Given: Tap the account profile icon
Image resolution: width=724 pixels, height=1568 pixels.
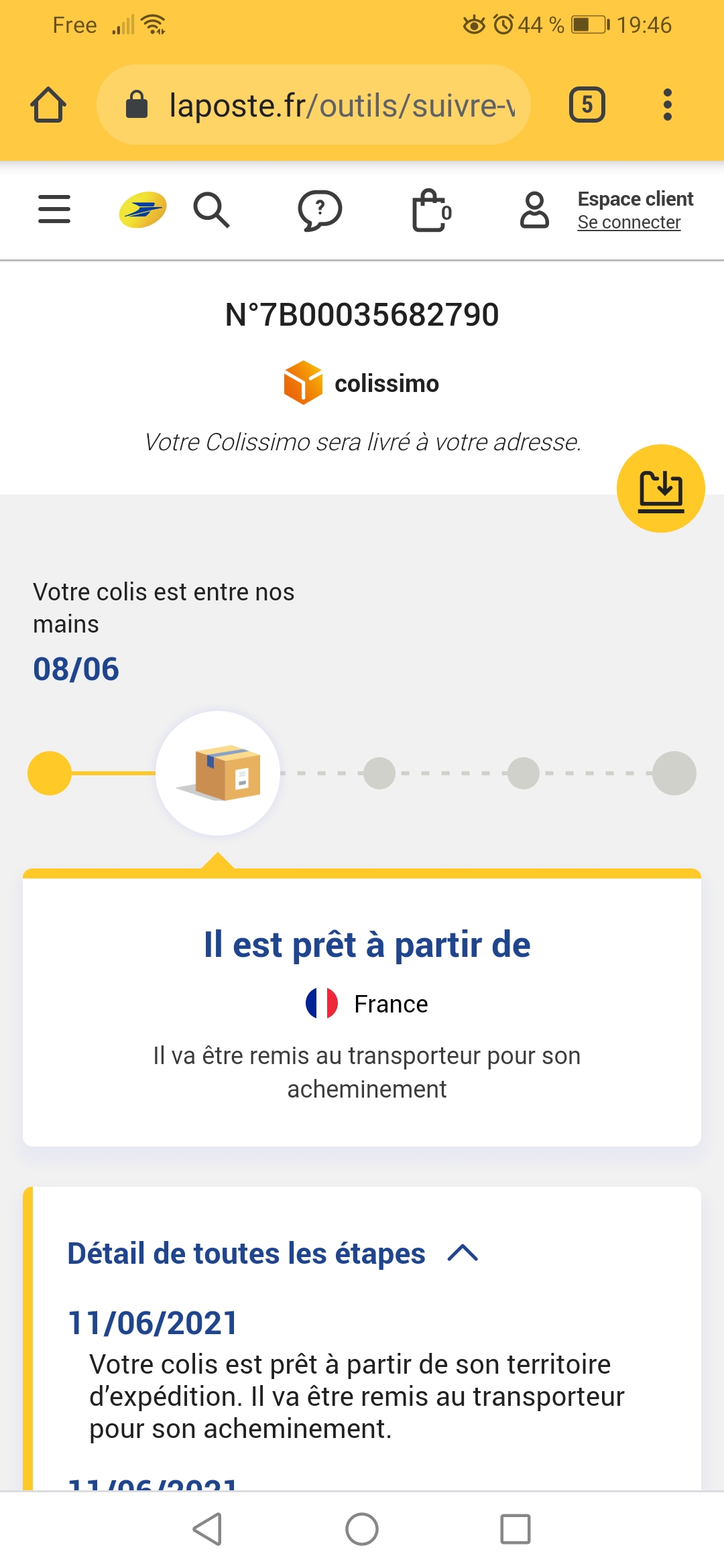Looking at the screenshot, I should point(534,210).
